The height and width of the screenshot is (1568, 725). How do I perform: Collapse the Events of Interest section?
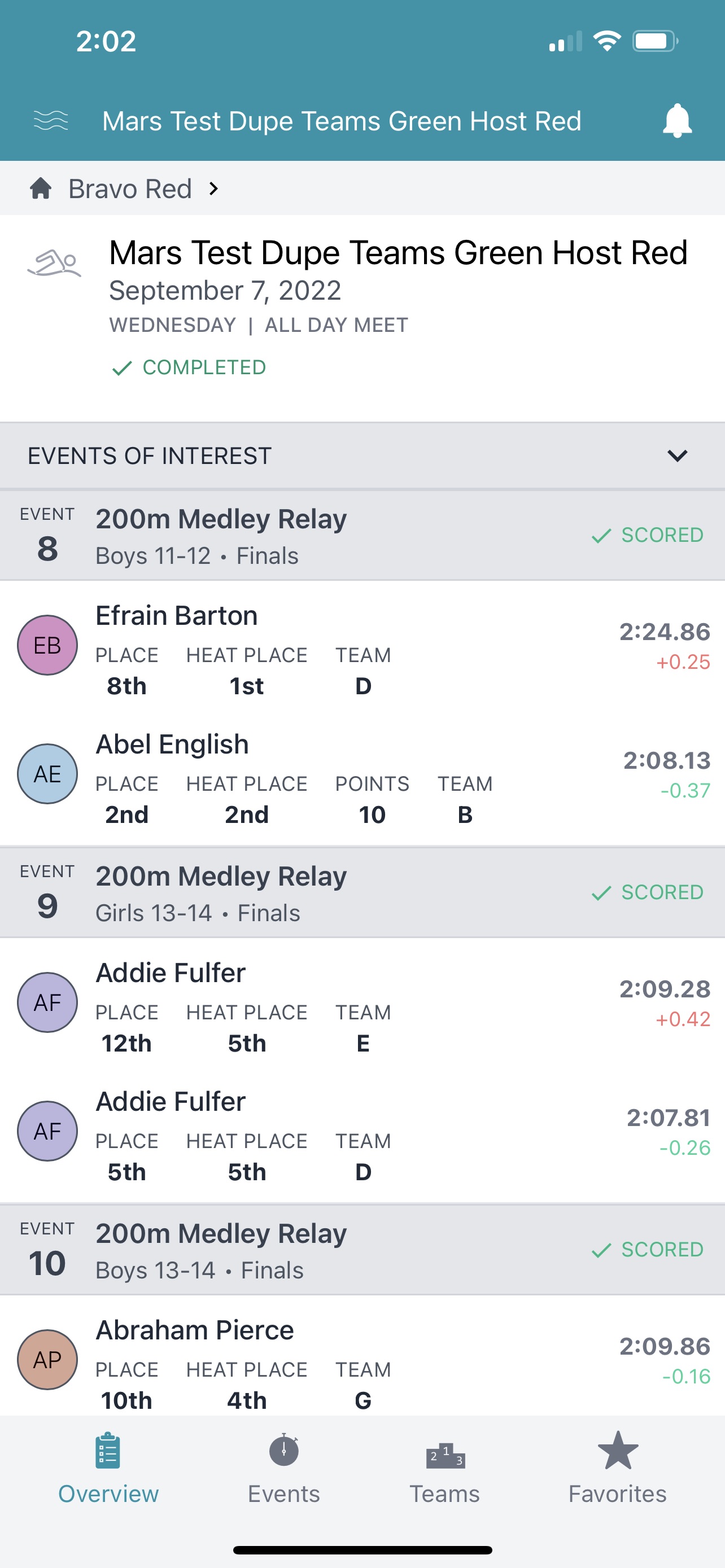(x=677, y=455)
